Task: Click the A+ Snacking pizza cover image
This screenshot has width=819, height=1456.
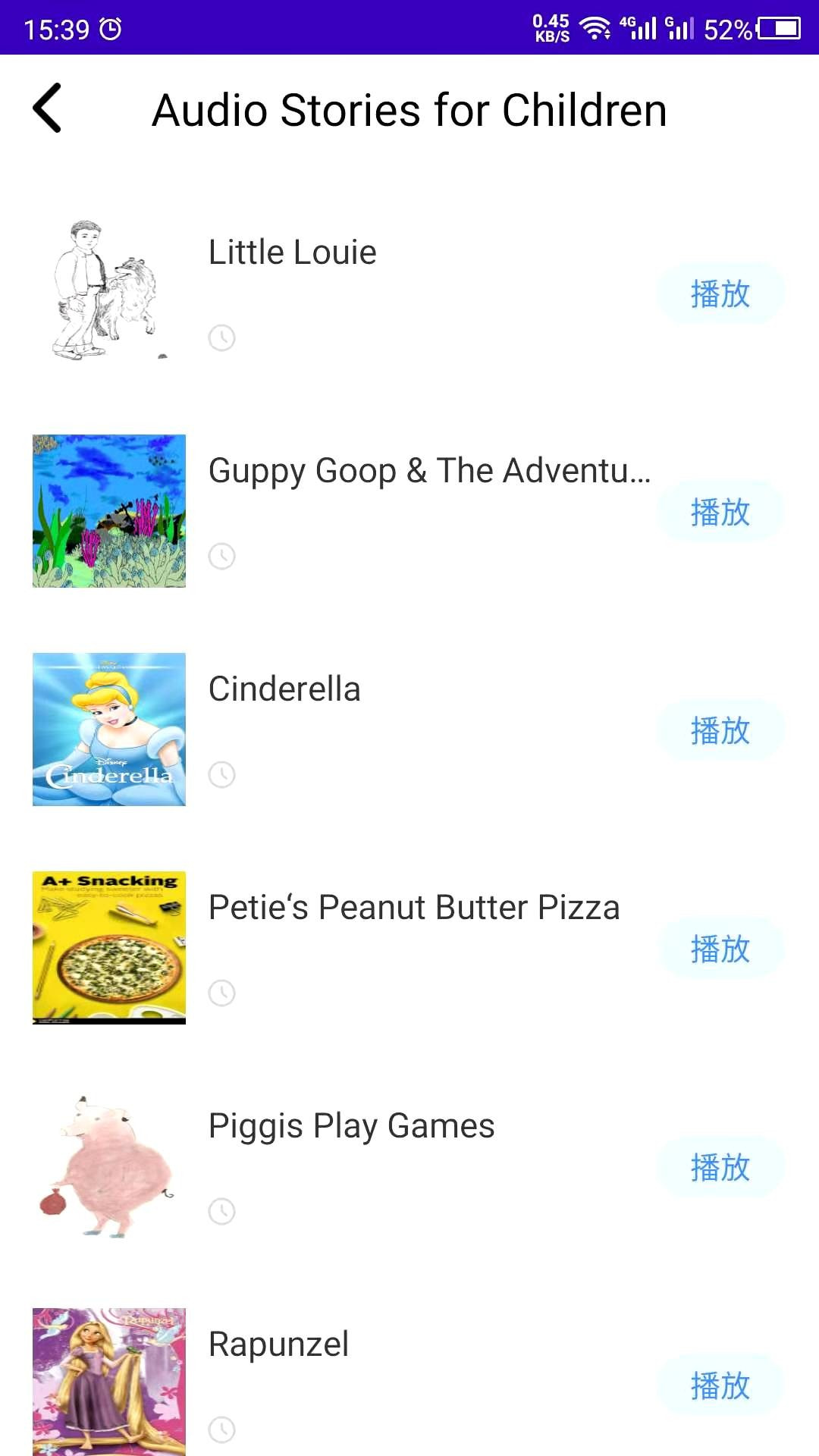Action: click(x=108, y=947)
